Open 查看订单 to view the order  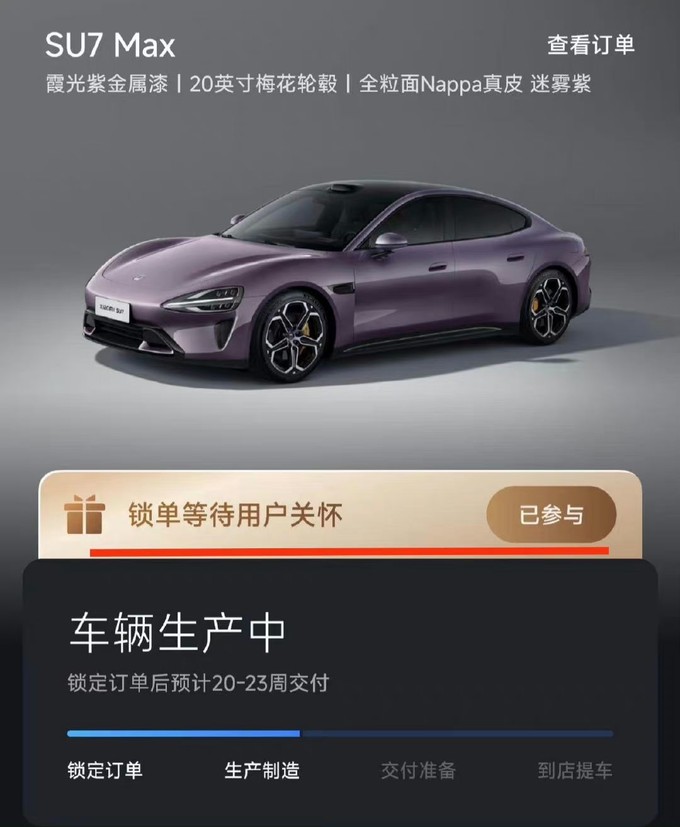590,45
